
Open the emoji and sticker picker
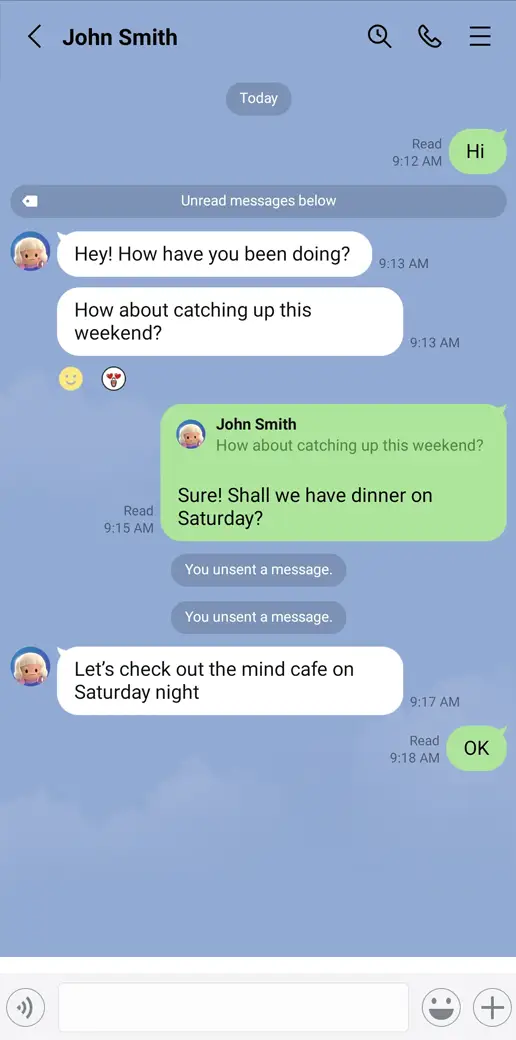tap(441, 1008)
